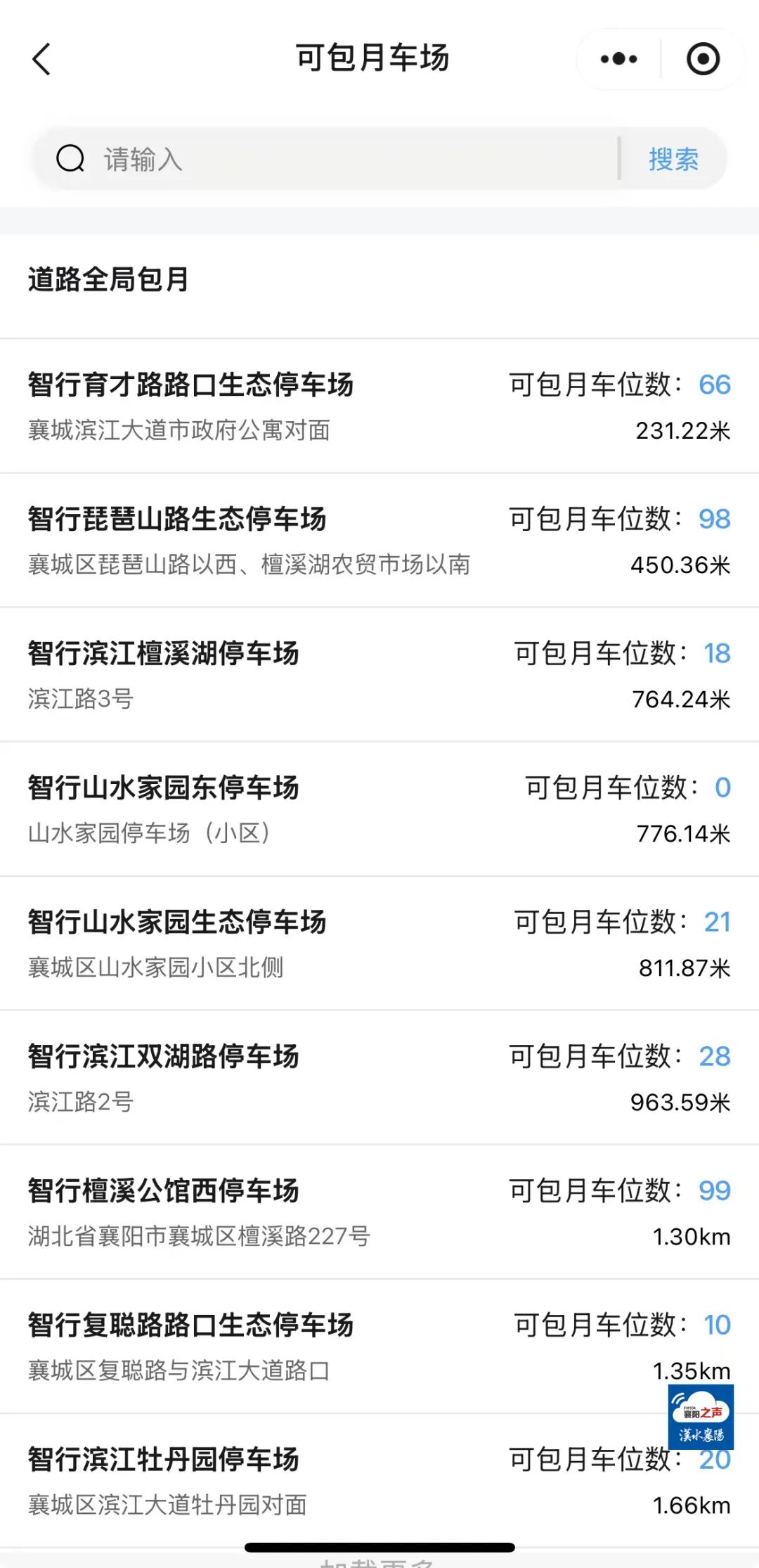Tap the 搜索 button
This screenshot has height=1568, width=759.
(x=673, y=159)
